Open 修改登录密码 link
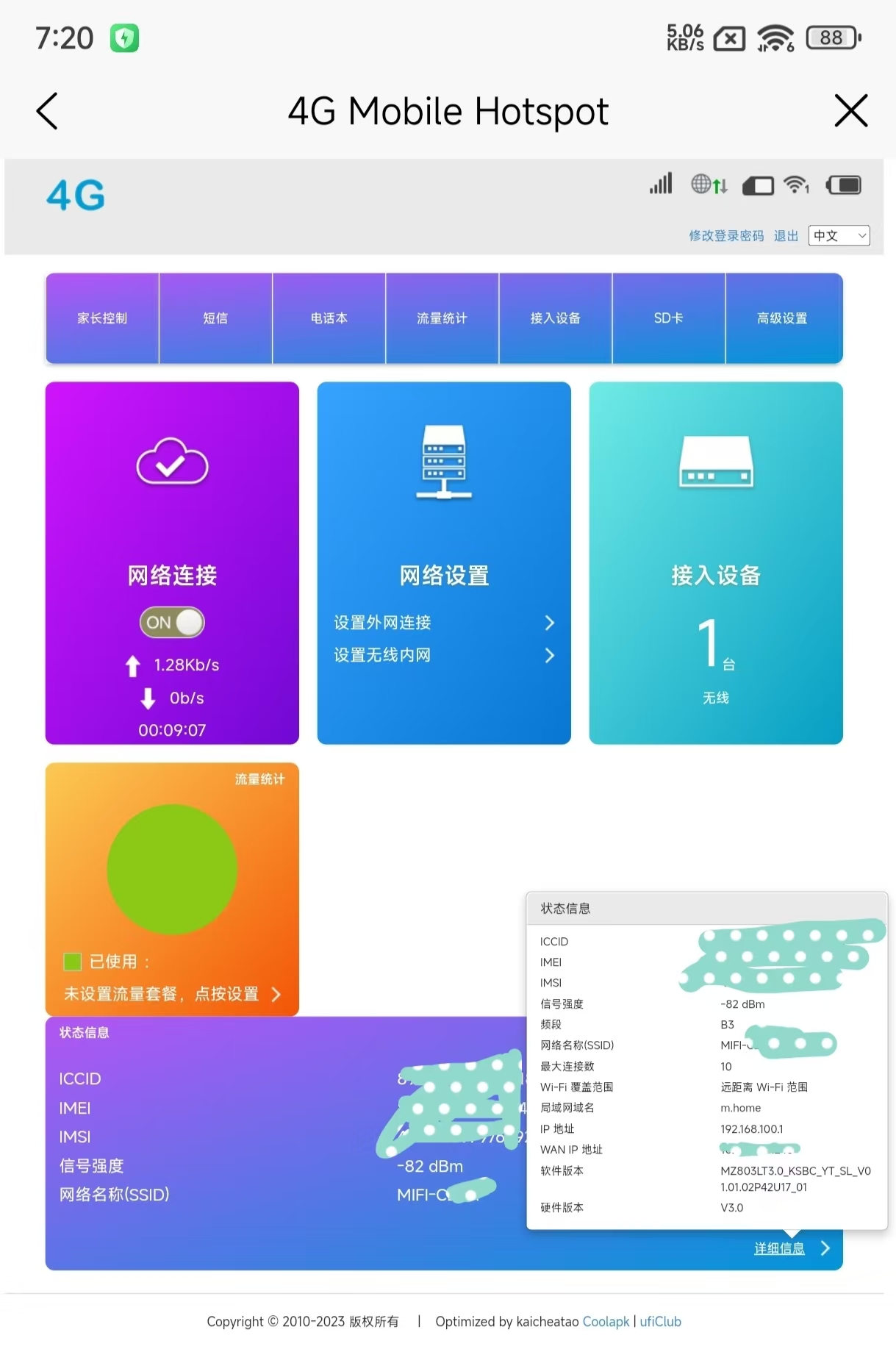The height and width of the screenshot is (1349, 896). point(725,236)
